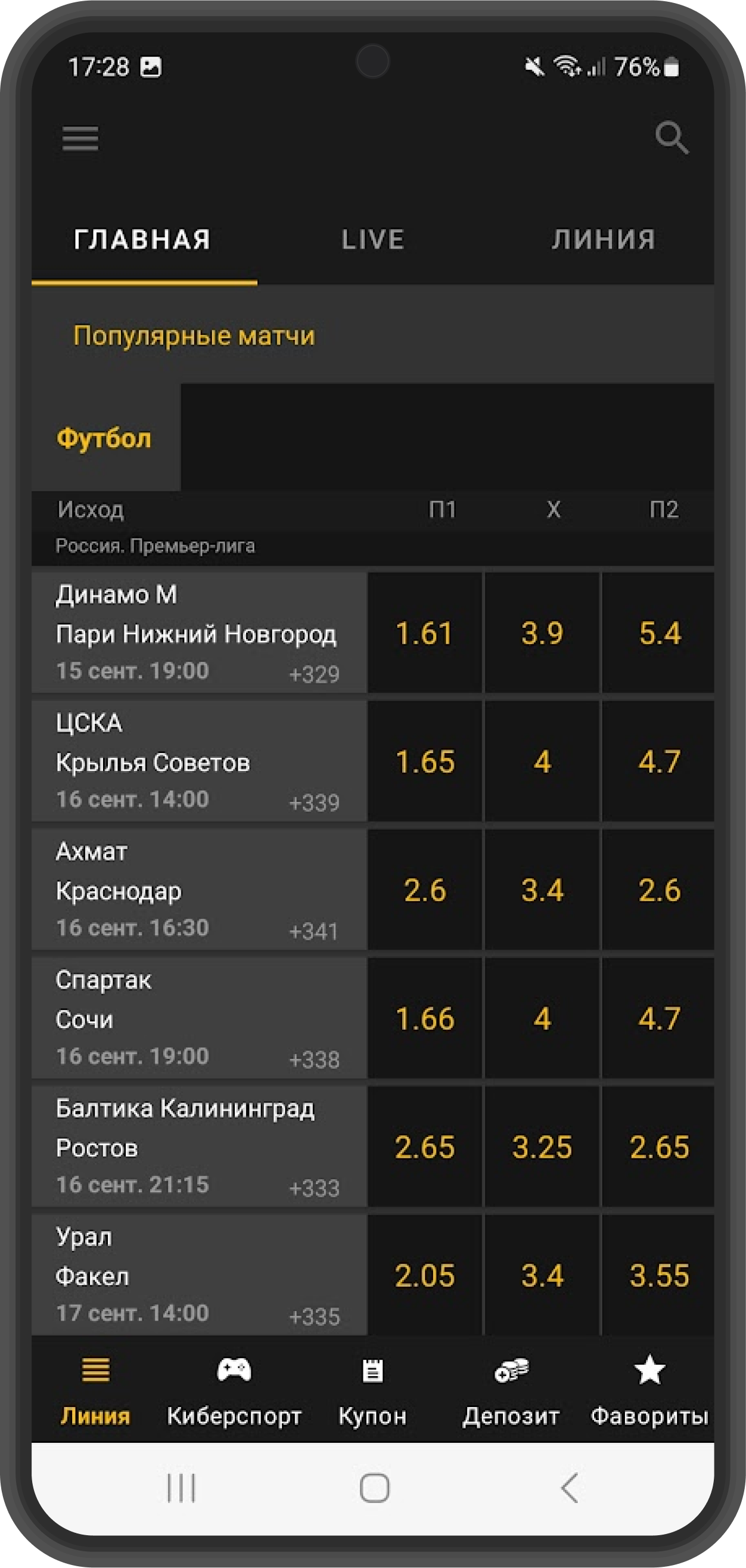
Task: Pick draw 3.25 for Балтика vs Ростов
Action: pyautogui.click(x=542, y=1146)
